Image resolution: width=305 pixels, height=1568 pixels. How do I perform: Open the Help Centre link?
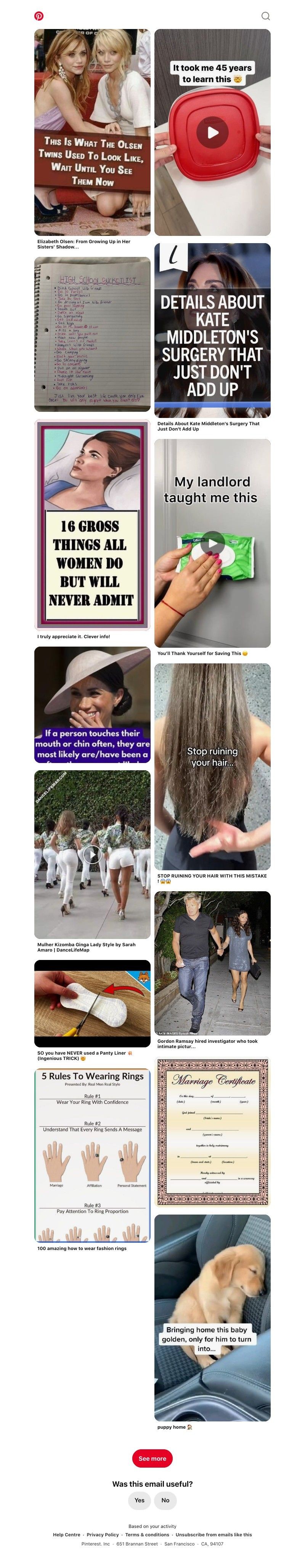(x=66, y=1534)
